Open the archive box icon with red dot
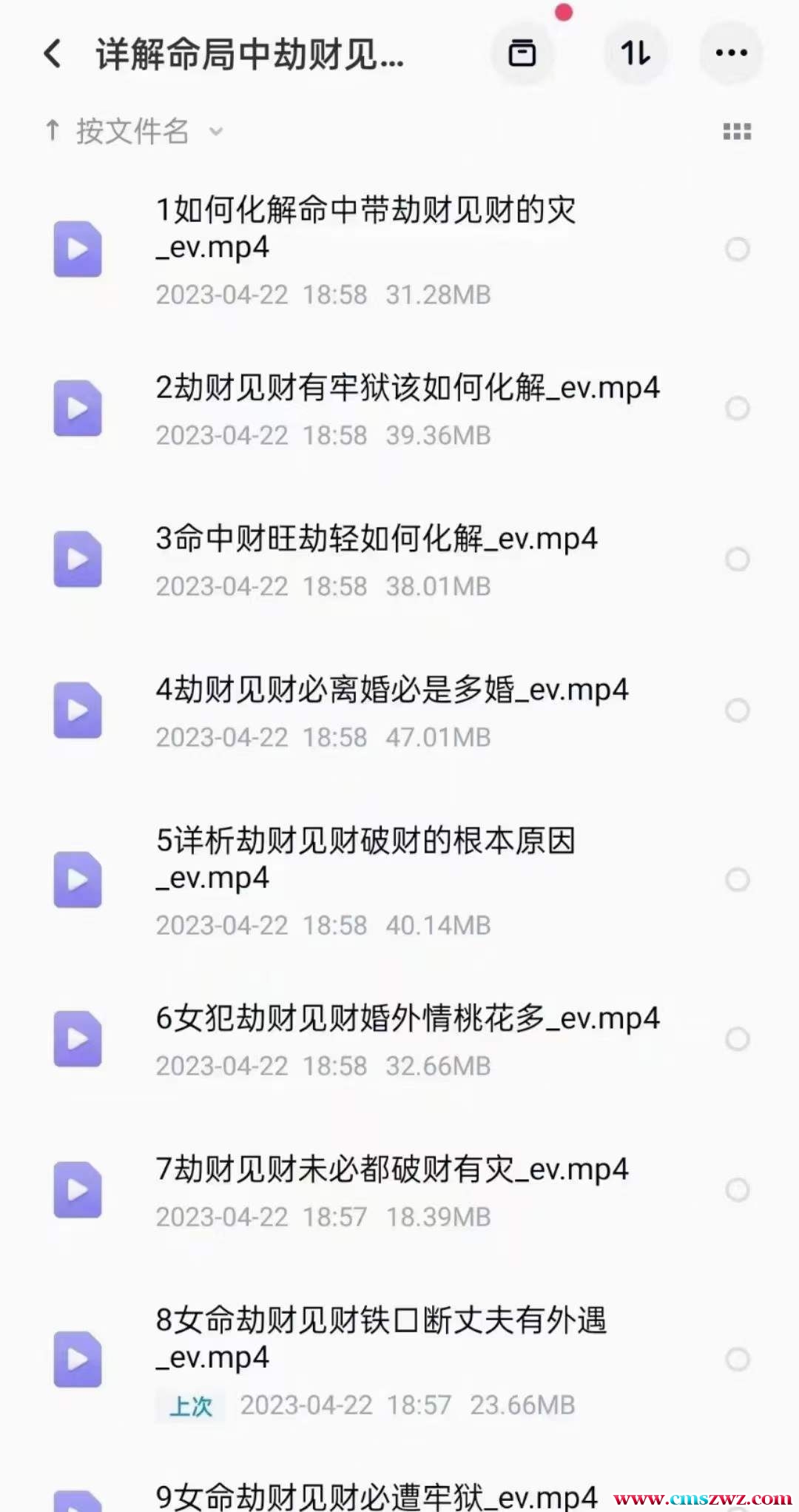The image size is (799, 1512). point(522,53)
